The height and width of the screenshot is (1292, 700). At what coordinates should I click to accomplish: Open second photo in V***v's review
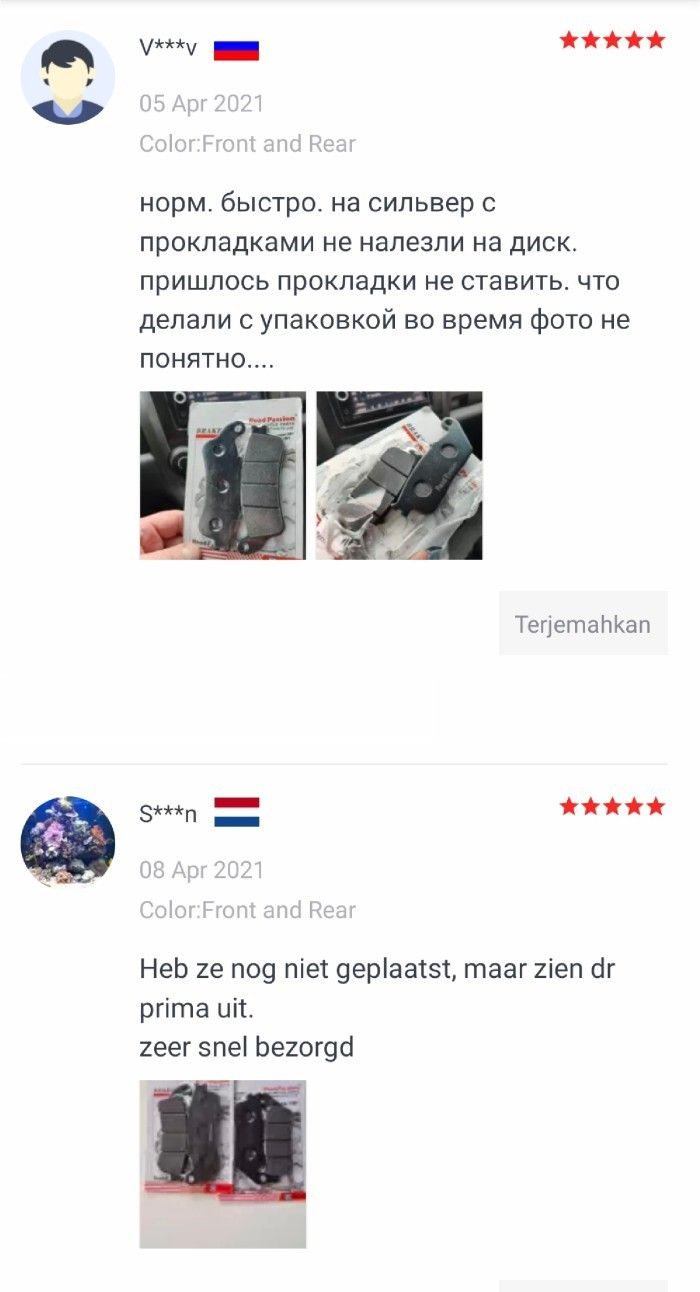399,475
